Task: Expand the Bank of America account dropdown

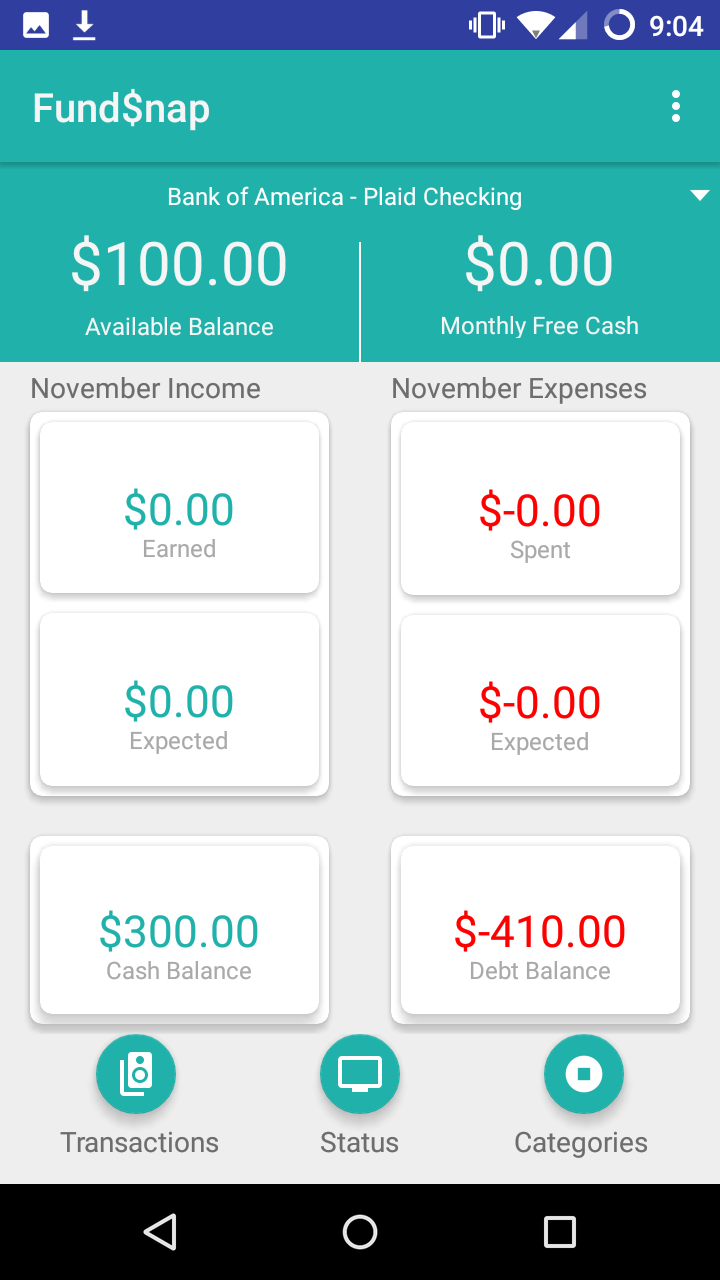Action: [x=699, y=196]
